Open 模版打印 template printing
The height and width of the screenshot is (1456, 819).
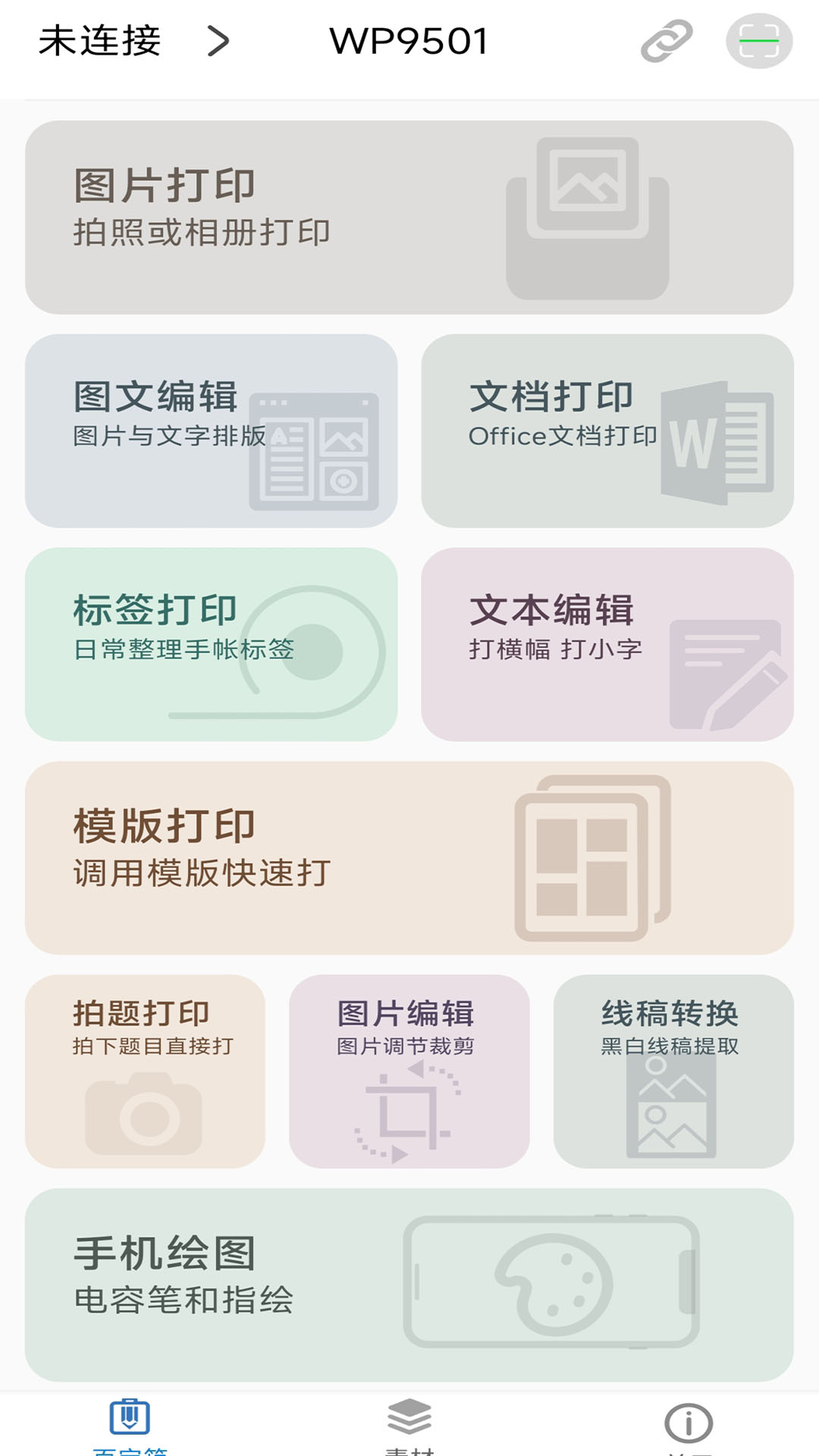coord(409,858)
